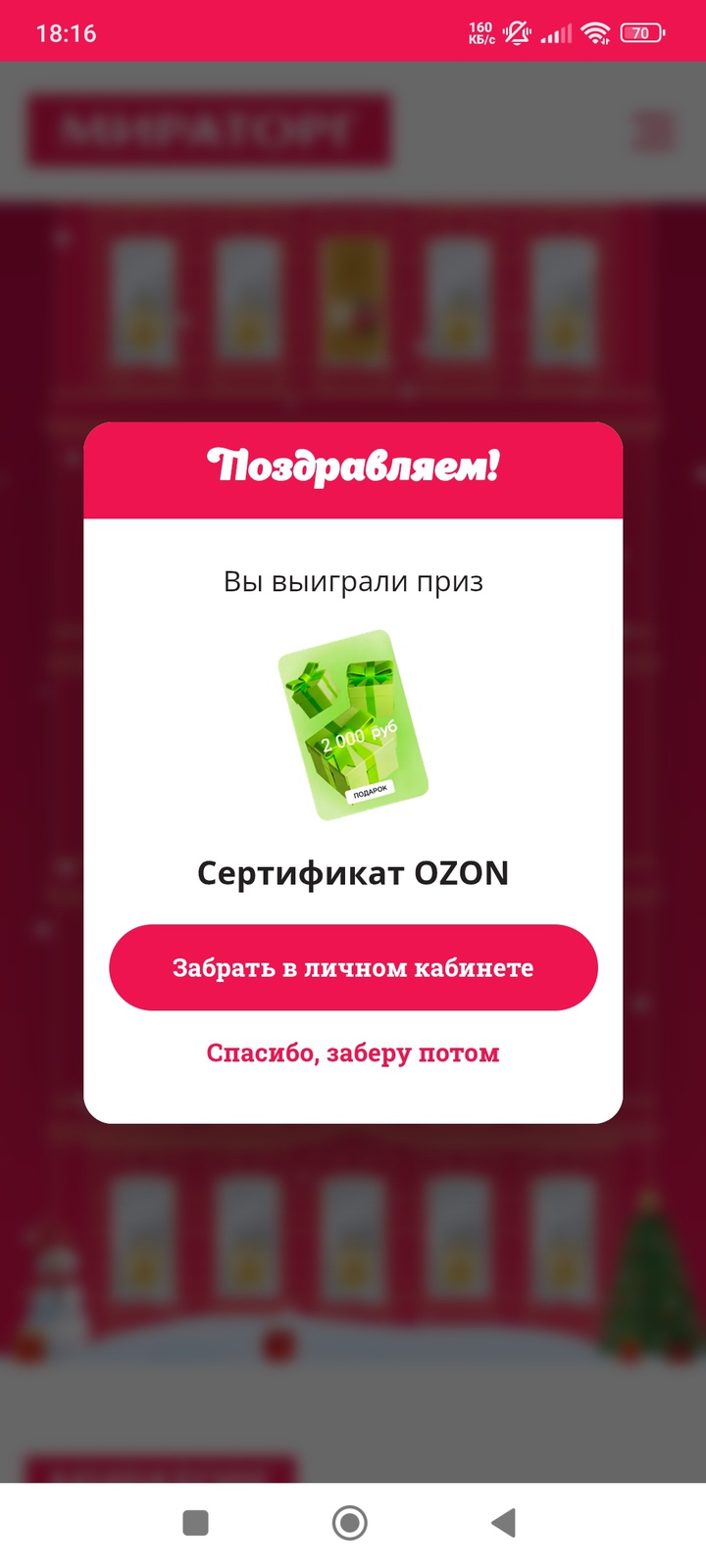Tap 'Забрать в личном кабинете' button

[x=353, y=967]
